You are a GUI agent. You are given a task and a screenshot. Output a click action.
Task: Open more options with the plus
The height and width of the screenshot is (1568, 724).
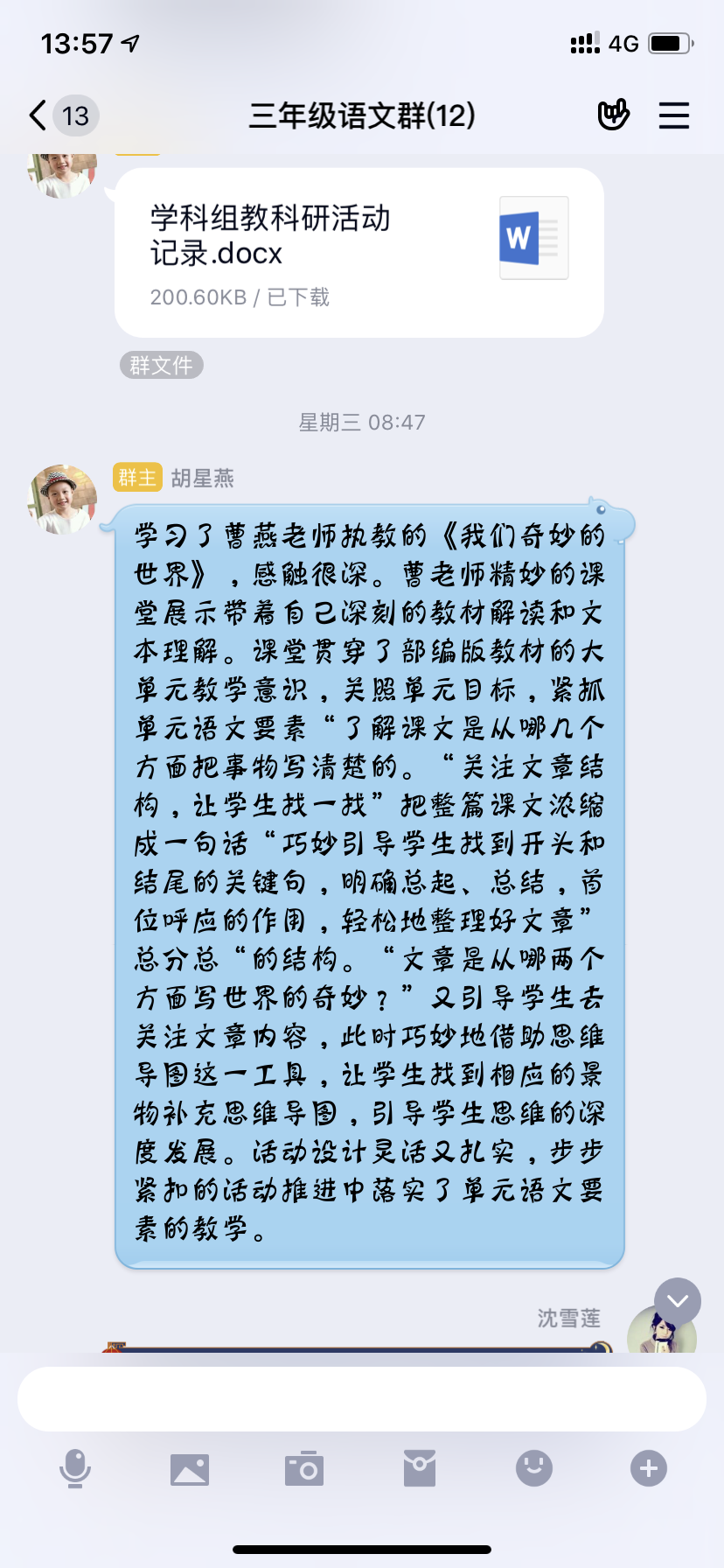click(649, 1468)
